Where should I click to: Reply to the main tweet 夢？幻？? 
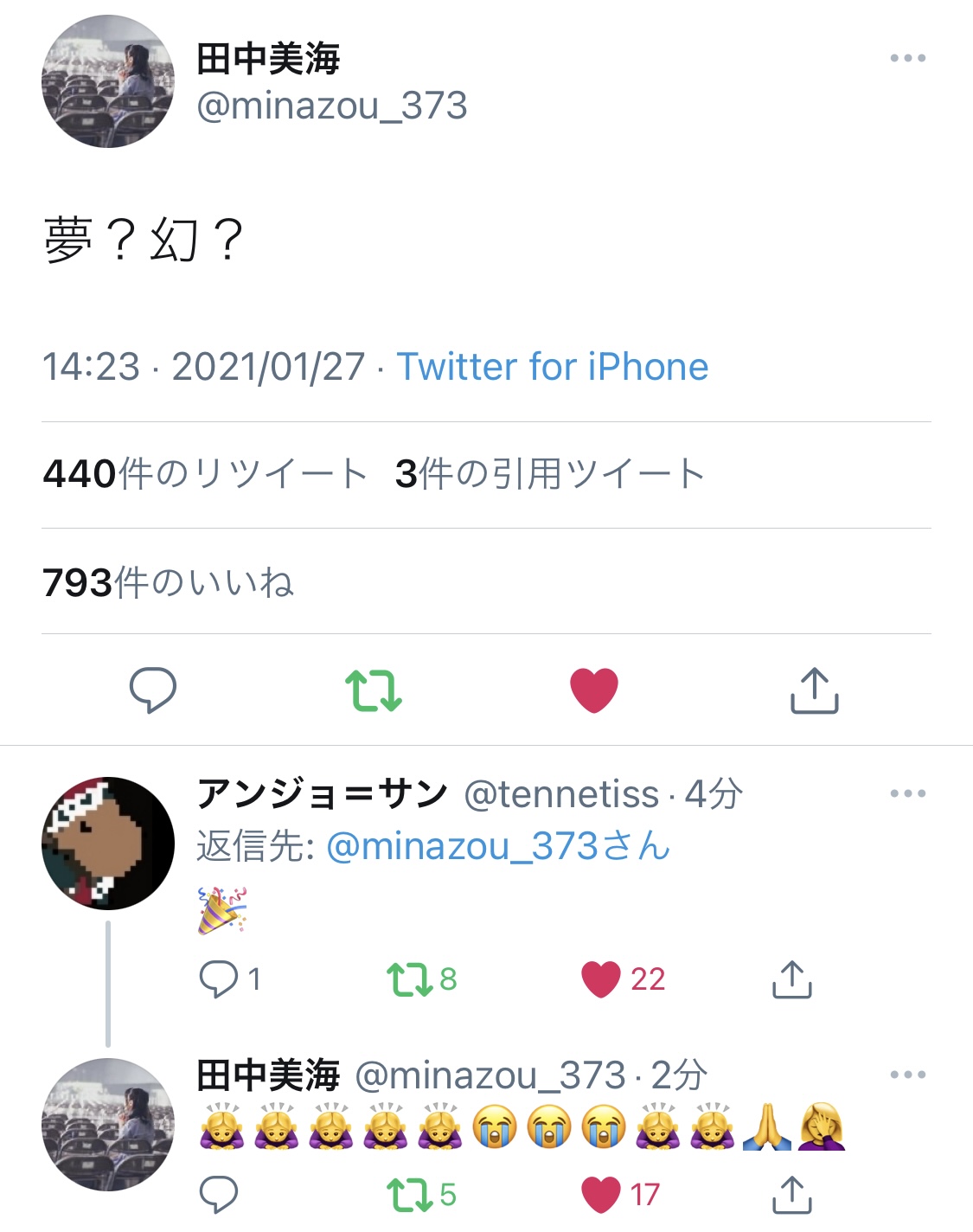tap(153, 690)
